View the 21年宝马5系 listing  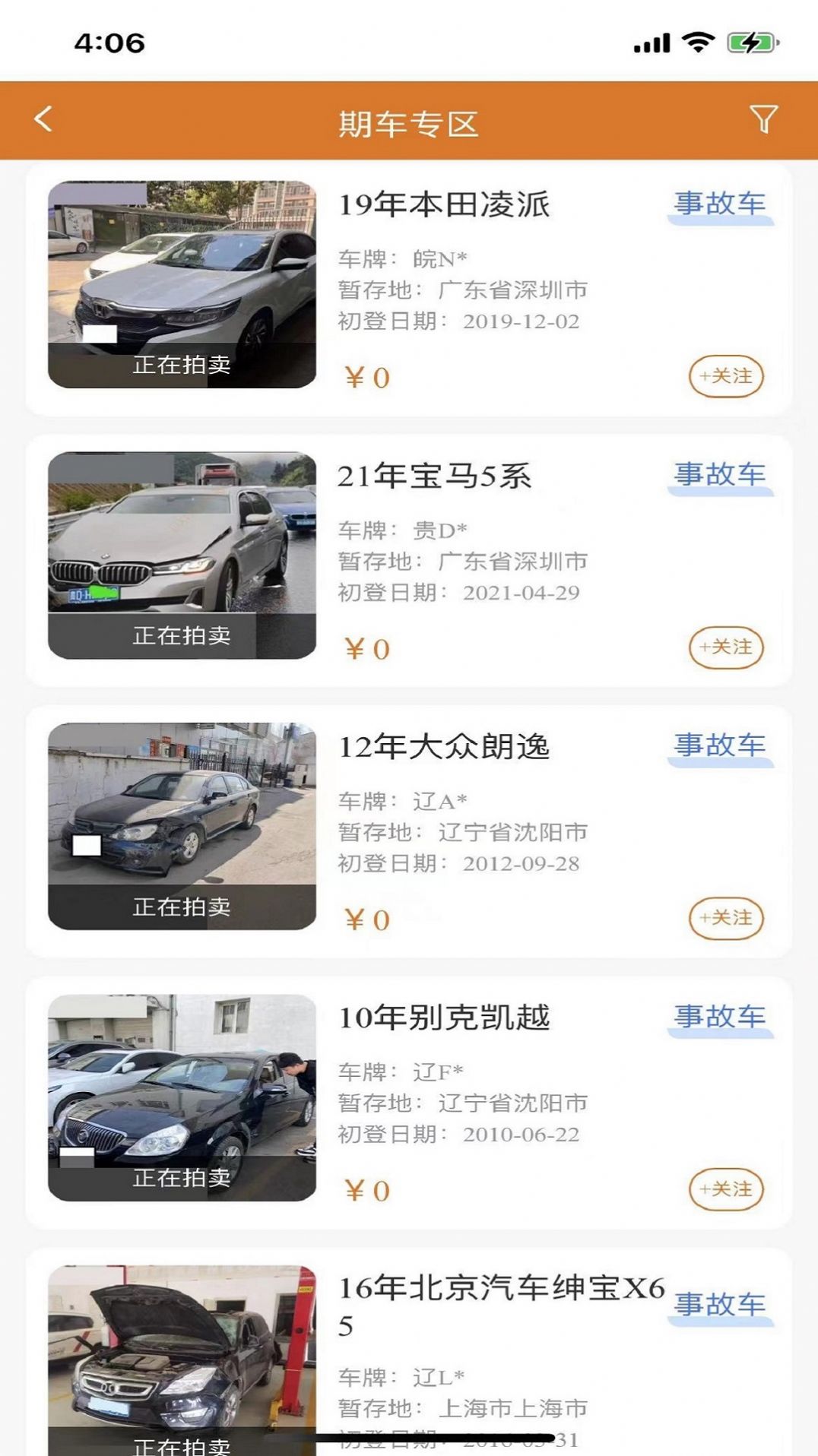tap(435, 476)
